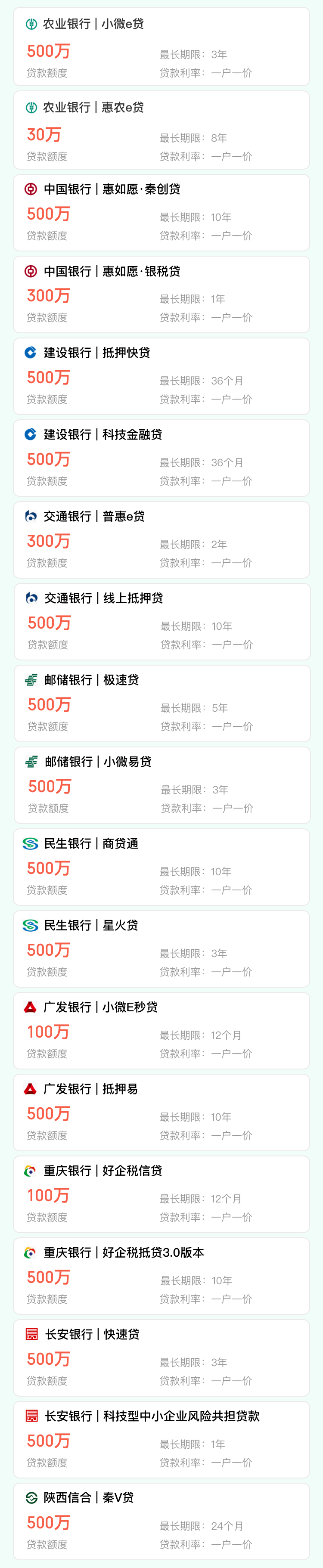Tap the 民生银行 商贷通 card
The width and height of the screenshot is (323, 1568).
[161, 867]
